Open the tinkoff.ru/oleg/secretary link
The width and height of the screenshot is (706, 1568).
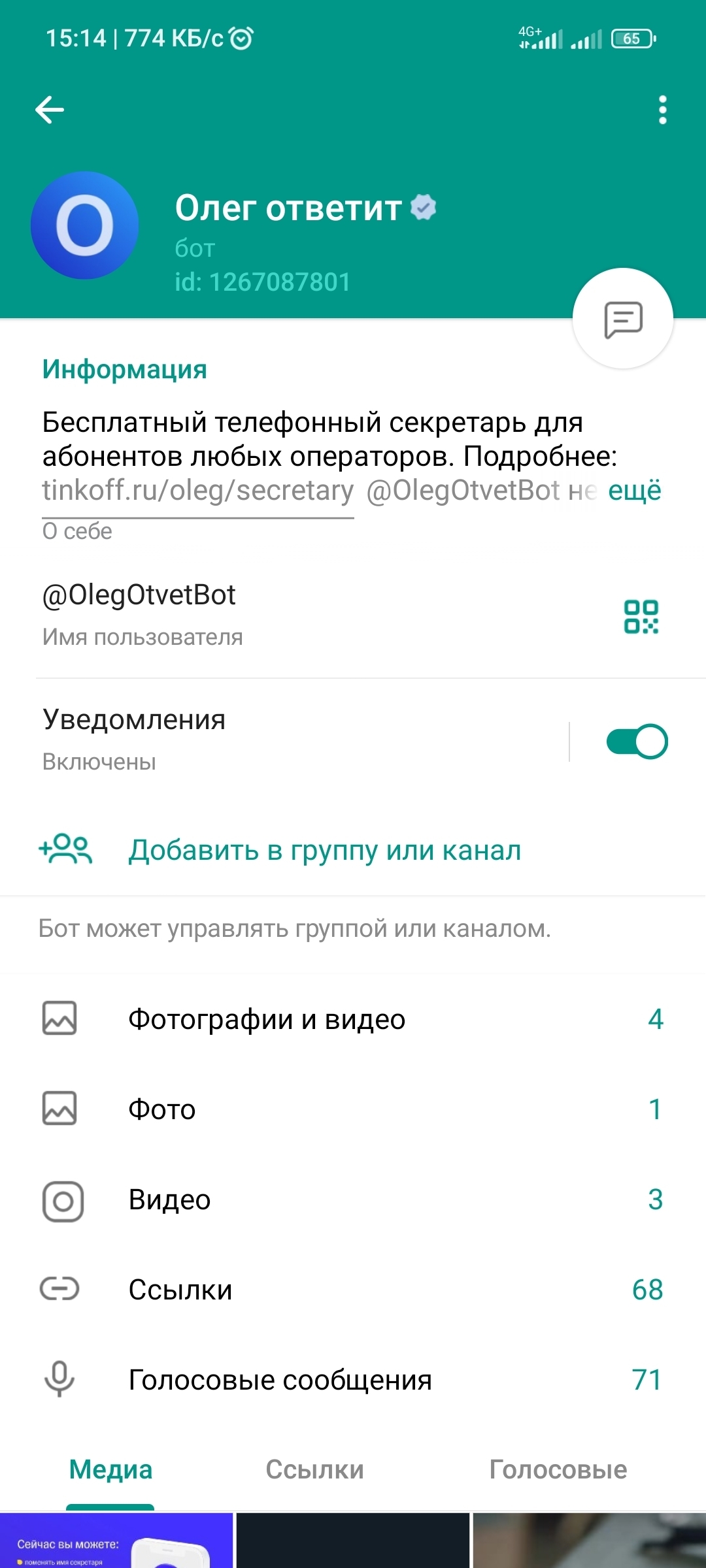tap(198, 491)
